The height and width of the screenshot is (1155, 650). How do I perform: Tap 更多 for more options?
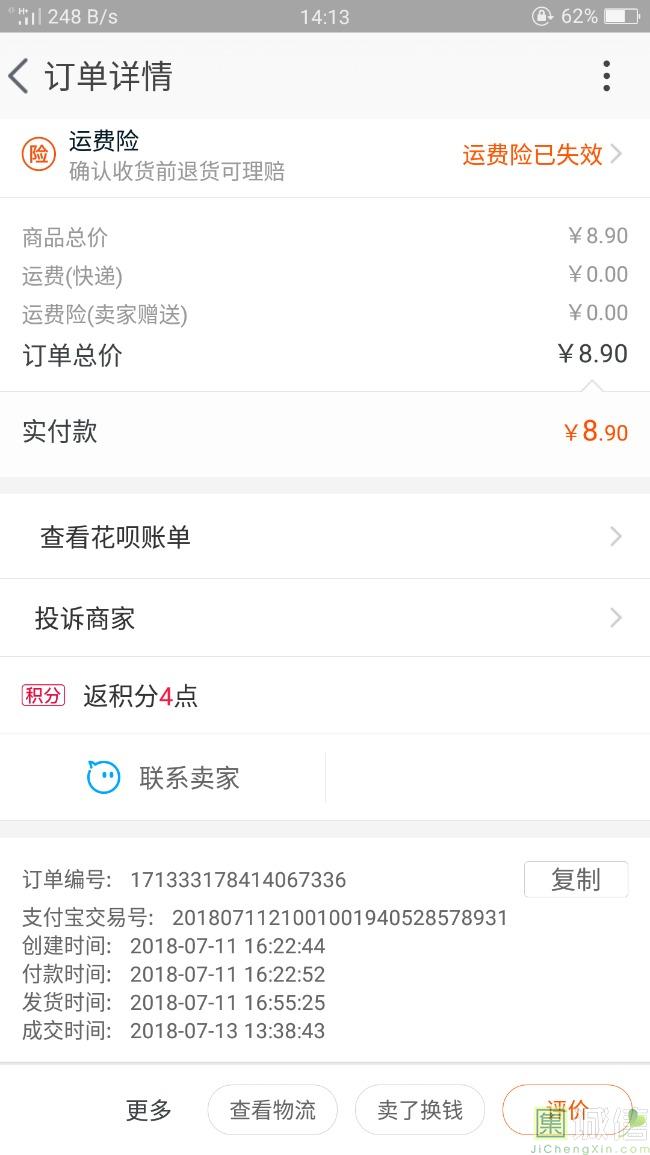[149, 1110]
